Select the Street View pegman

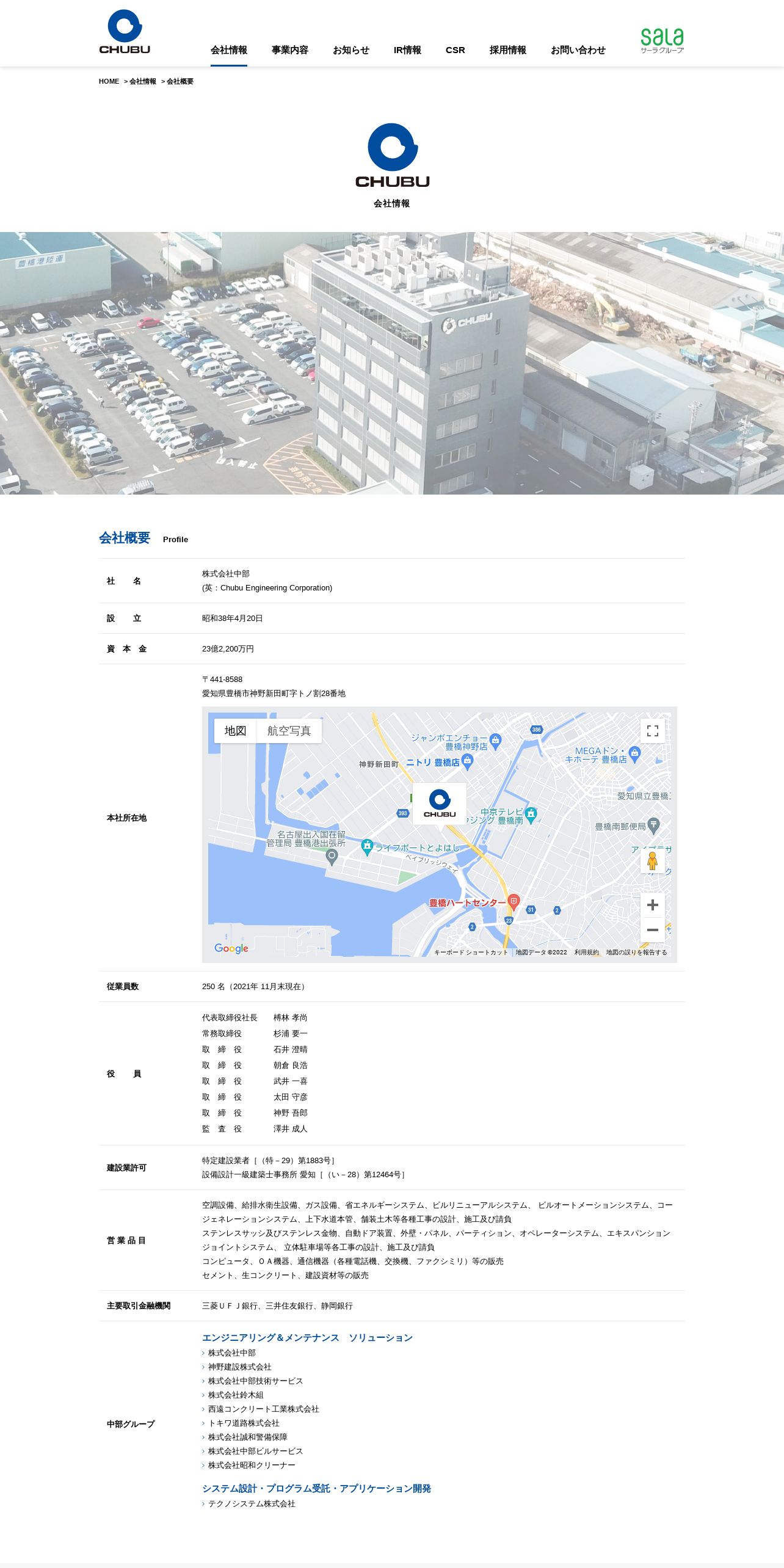(x=652, y=860)
